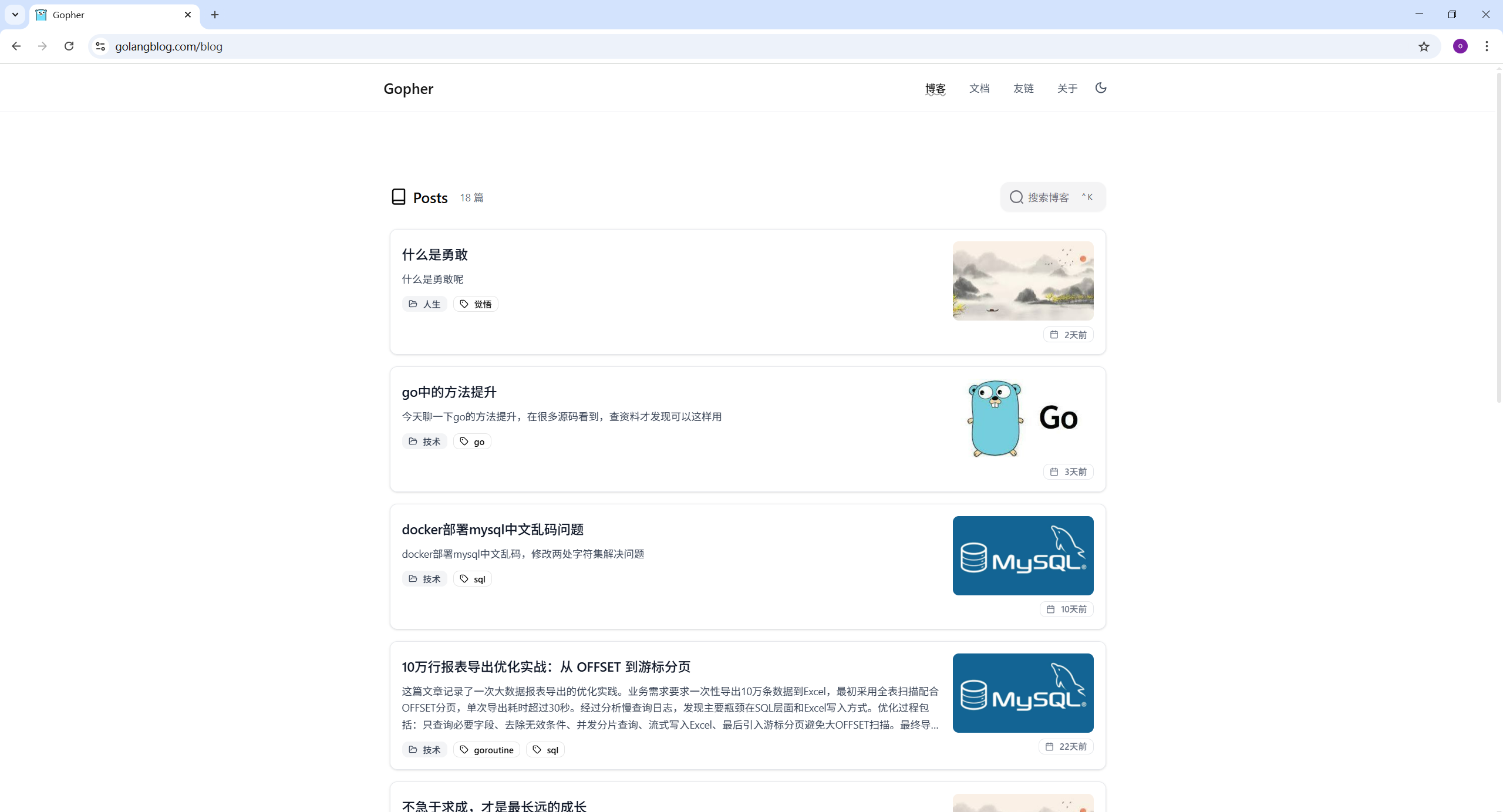Open the post 什么是勇敢
1503x812 pixels.
434,254
